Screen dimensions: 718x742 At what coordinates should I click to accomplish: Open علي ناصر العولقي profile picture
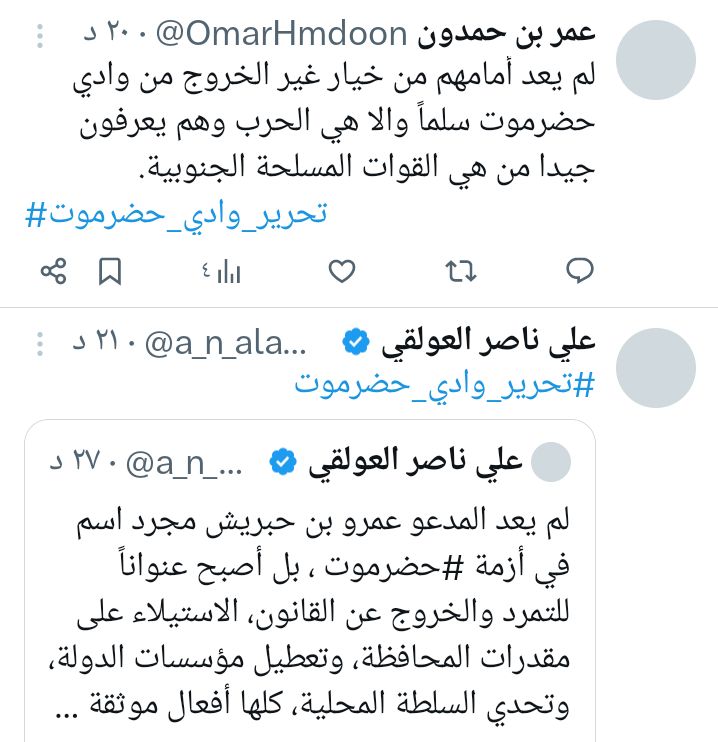point(655,366)
